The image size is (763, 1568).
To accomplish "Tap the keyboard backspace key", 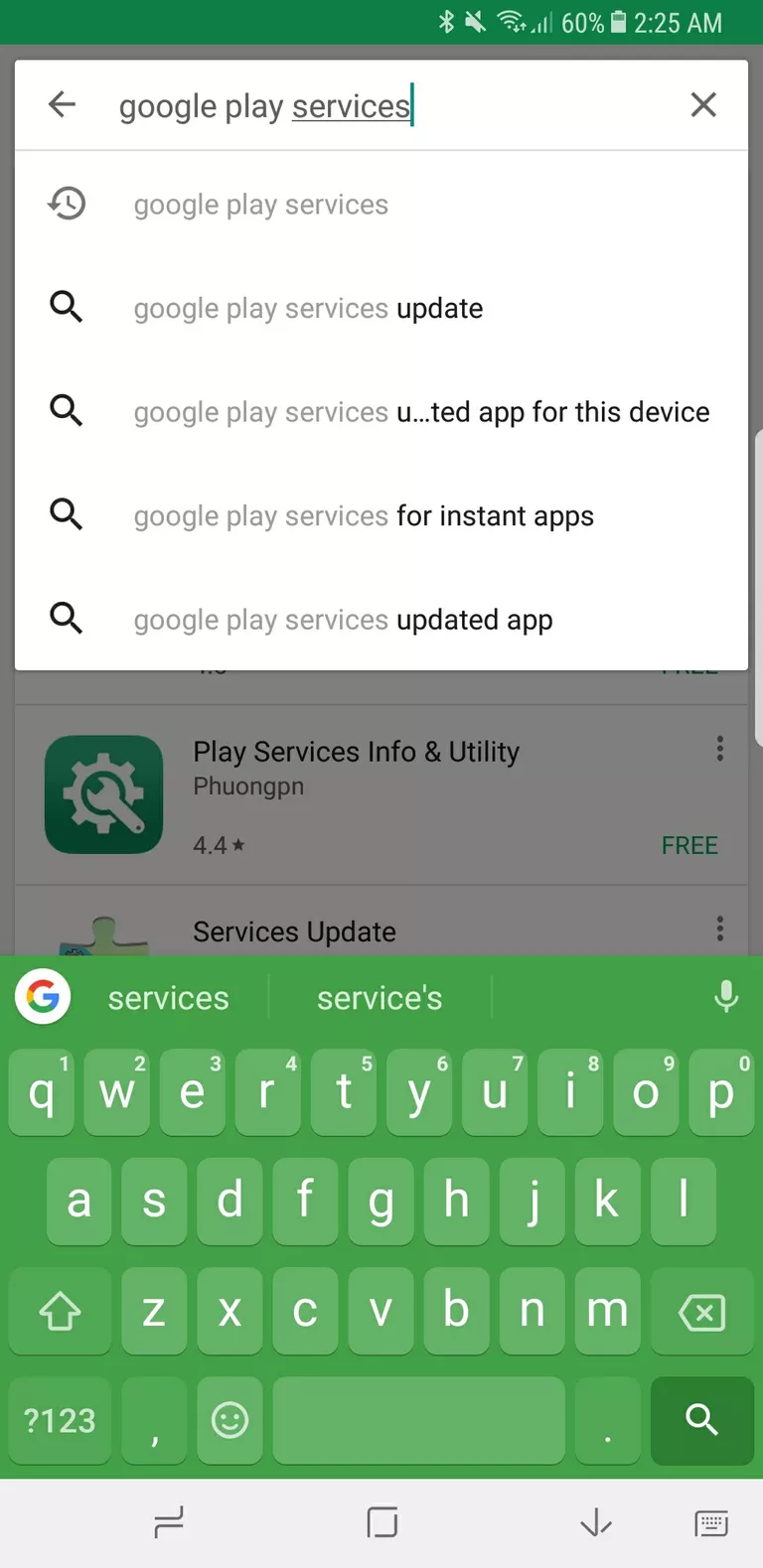I will pyautogui.click(x=702, y=1312).
